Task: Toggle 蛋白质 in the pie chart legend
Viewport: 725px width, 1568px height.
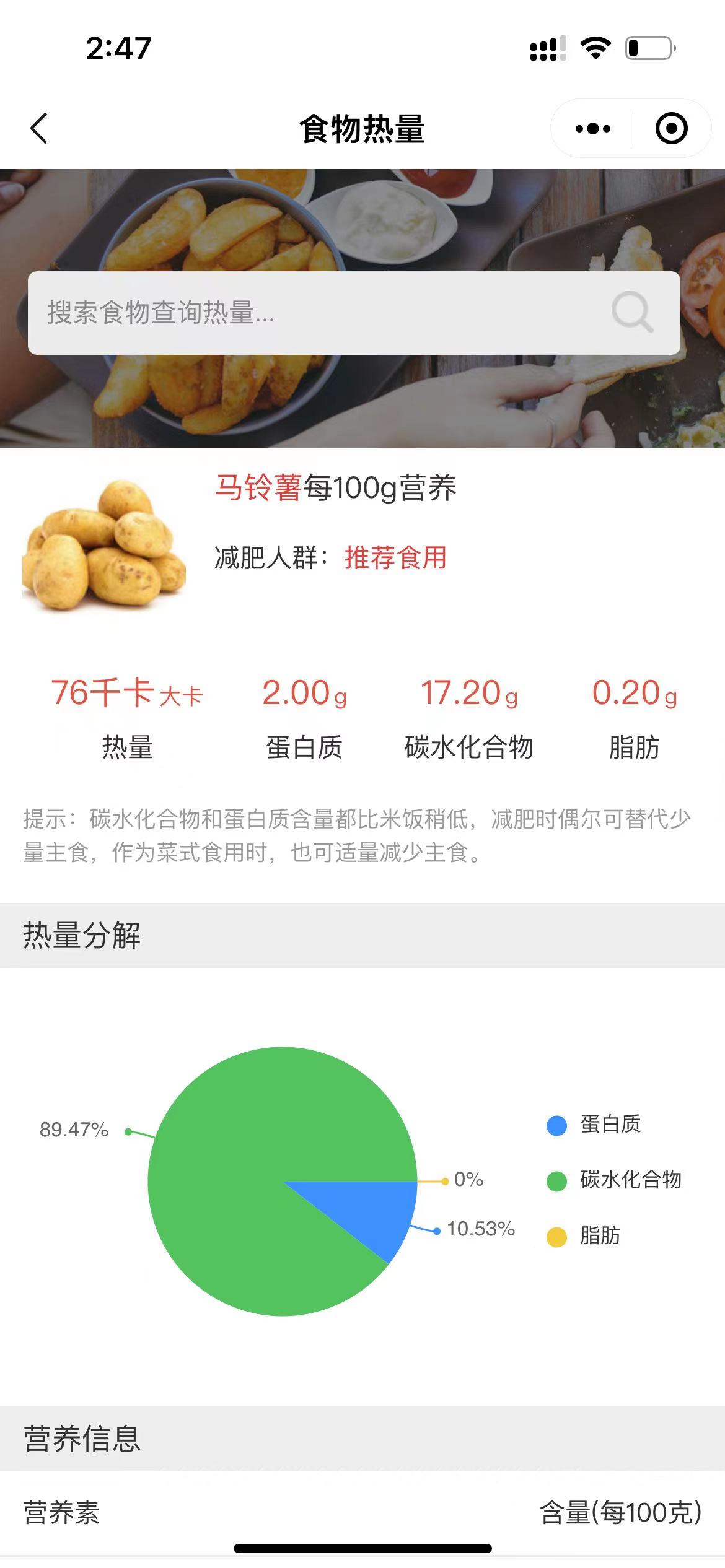Action: (x=594, y=1125)
